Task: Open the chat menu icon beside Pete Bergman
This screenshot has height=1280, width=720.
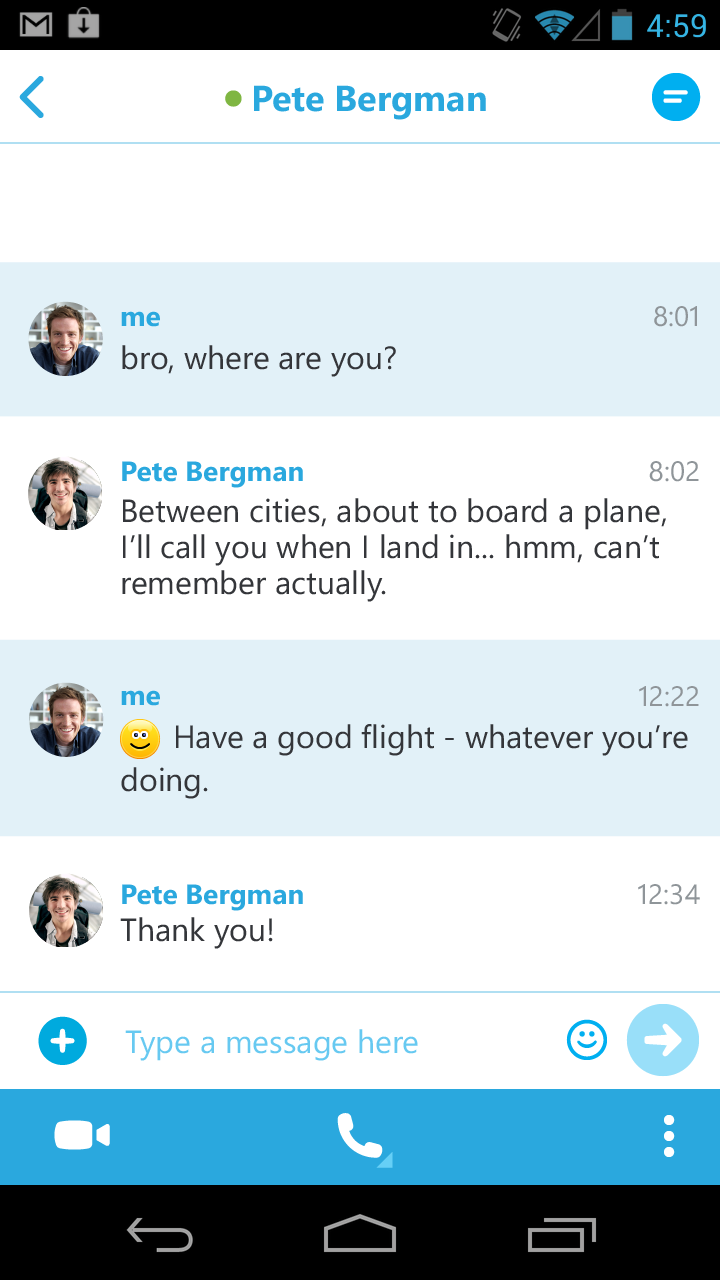Action: click(676, 97)
